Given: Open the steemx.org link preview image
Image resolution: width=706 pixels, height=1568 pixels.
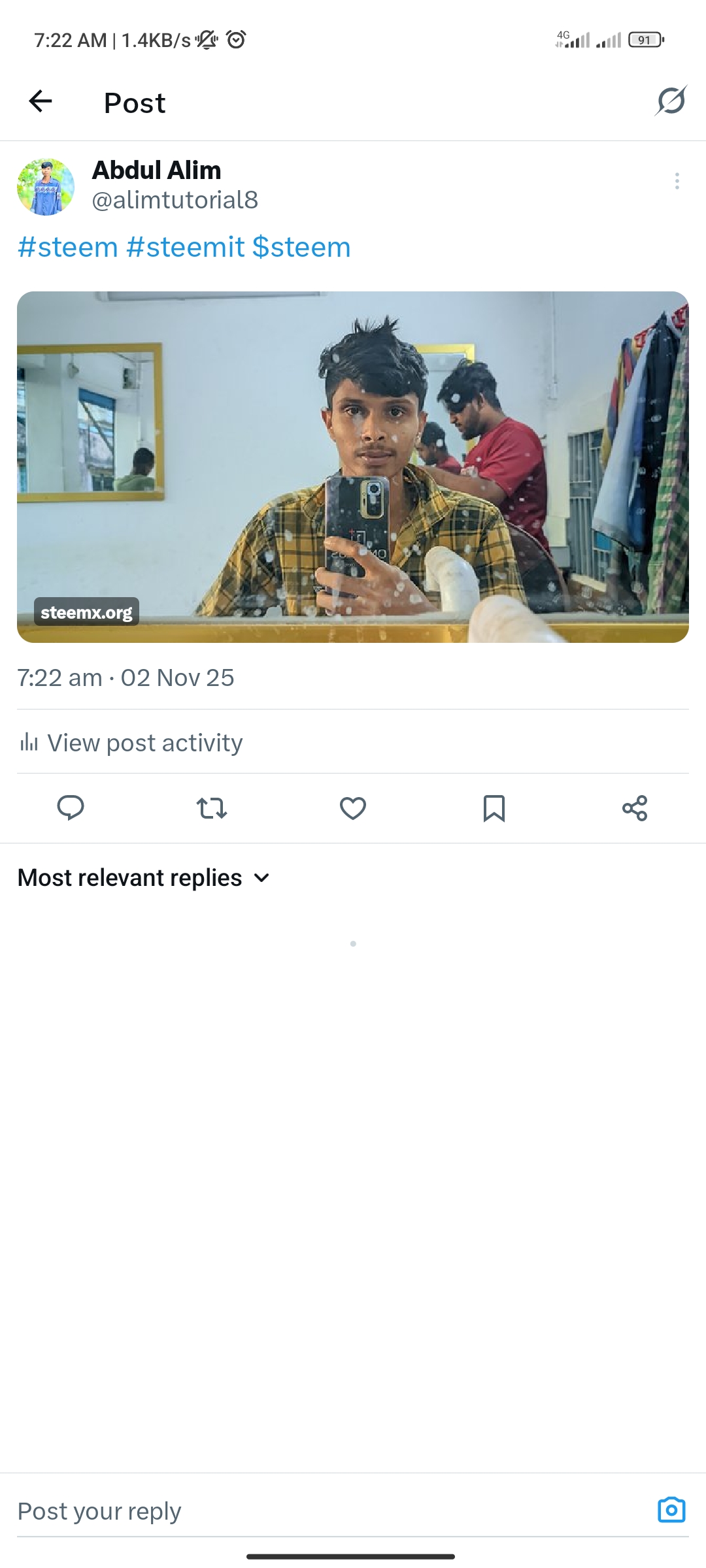Looking at the screenshot, I should (353, 466).
